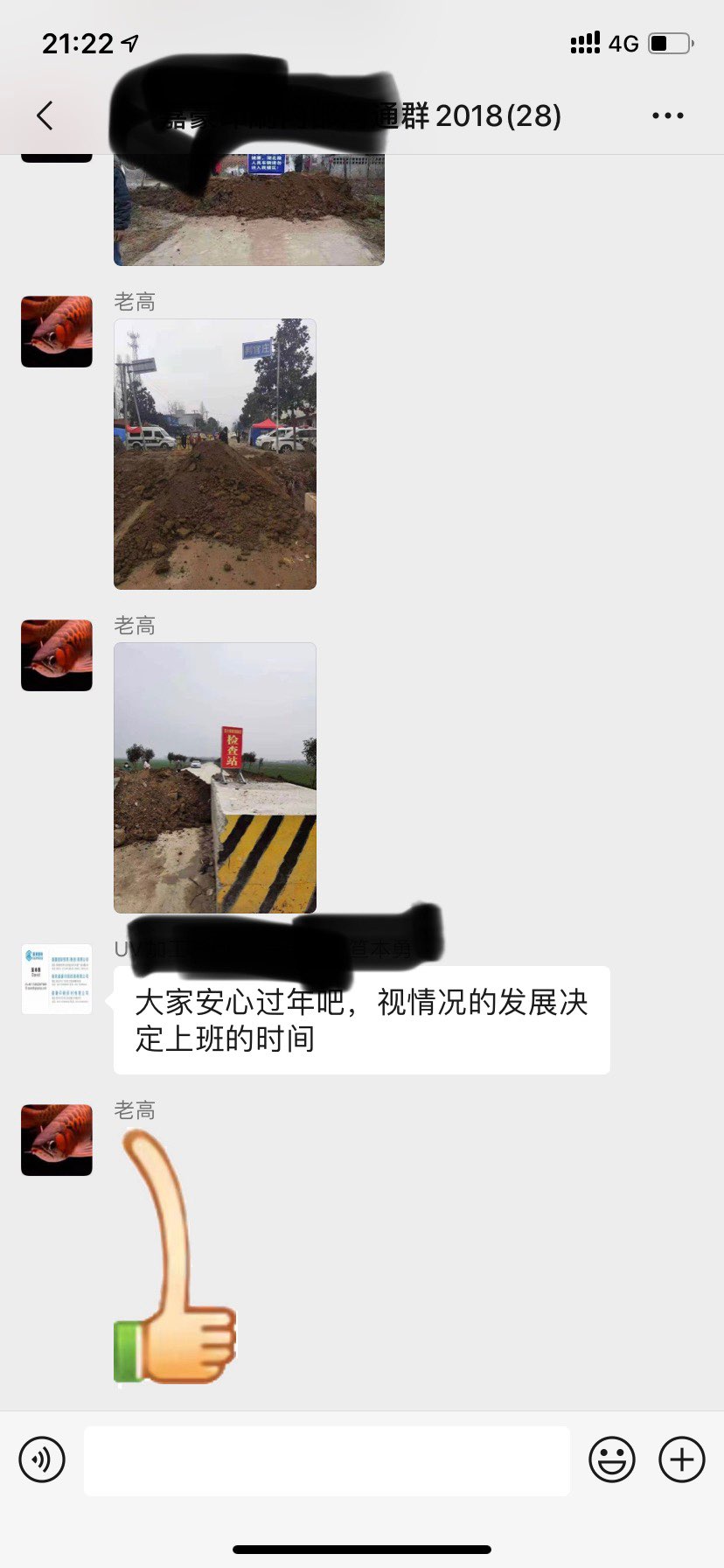
Task: Open the group chat overflow menu
Action: point(668,115)
